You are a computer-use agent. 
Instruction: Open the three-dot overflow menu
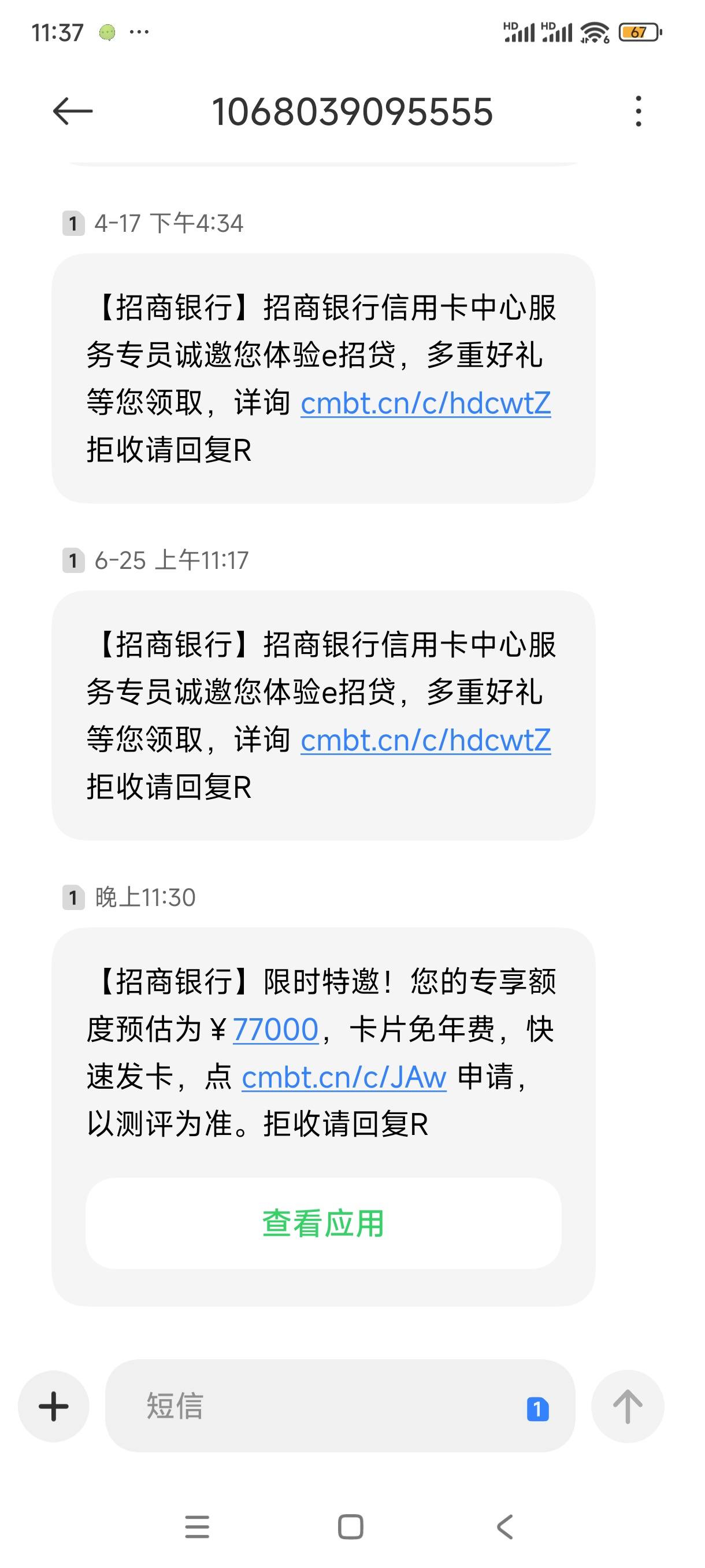637,112
